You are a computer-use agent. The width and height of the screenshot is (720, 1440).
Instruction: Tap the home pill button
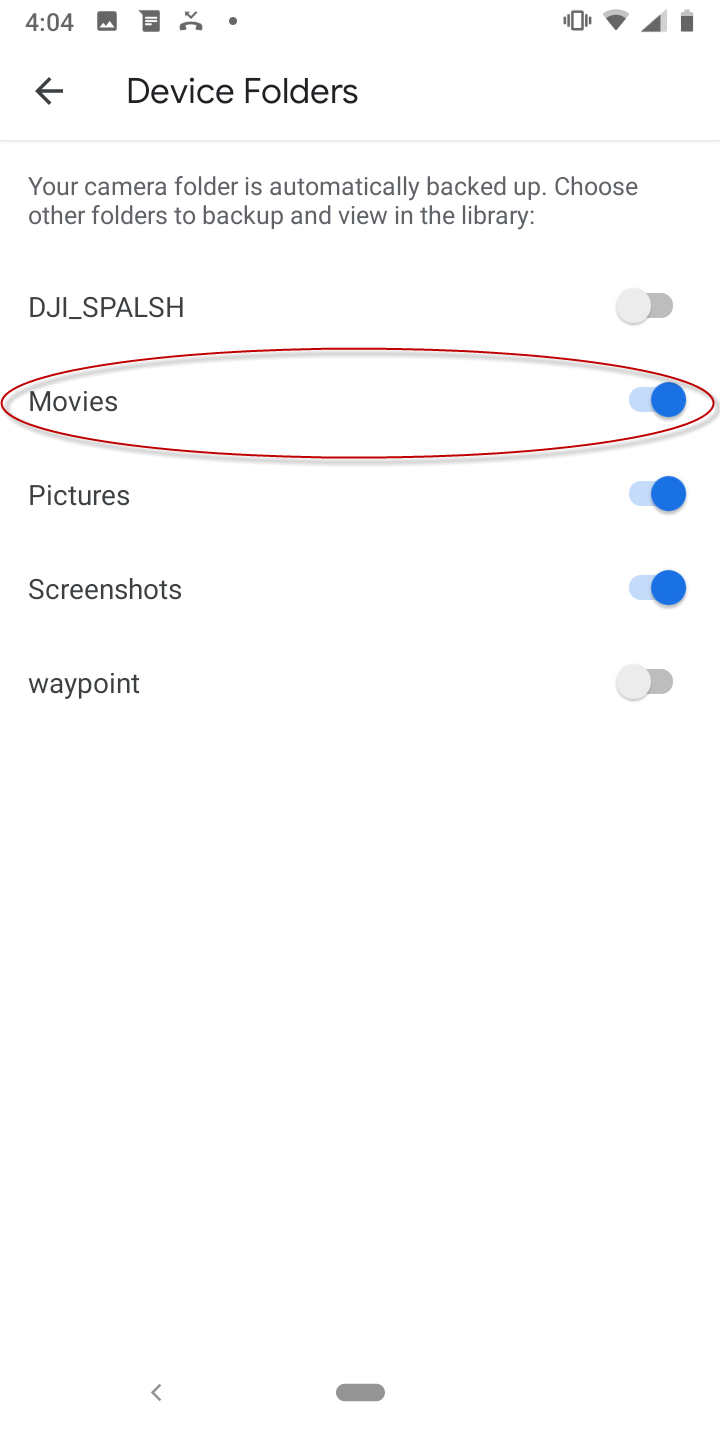click(x=360, y=1392)
